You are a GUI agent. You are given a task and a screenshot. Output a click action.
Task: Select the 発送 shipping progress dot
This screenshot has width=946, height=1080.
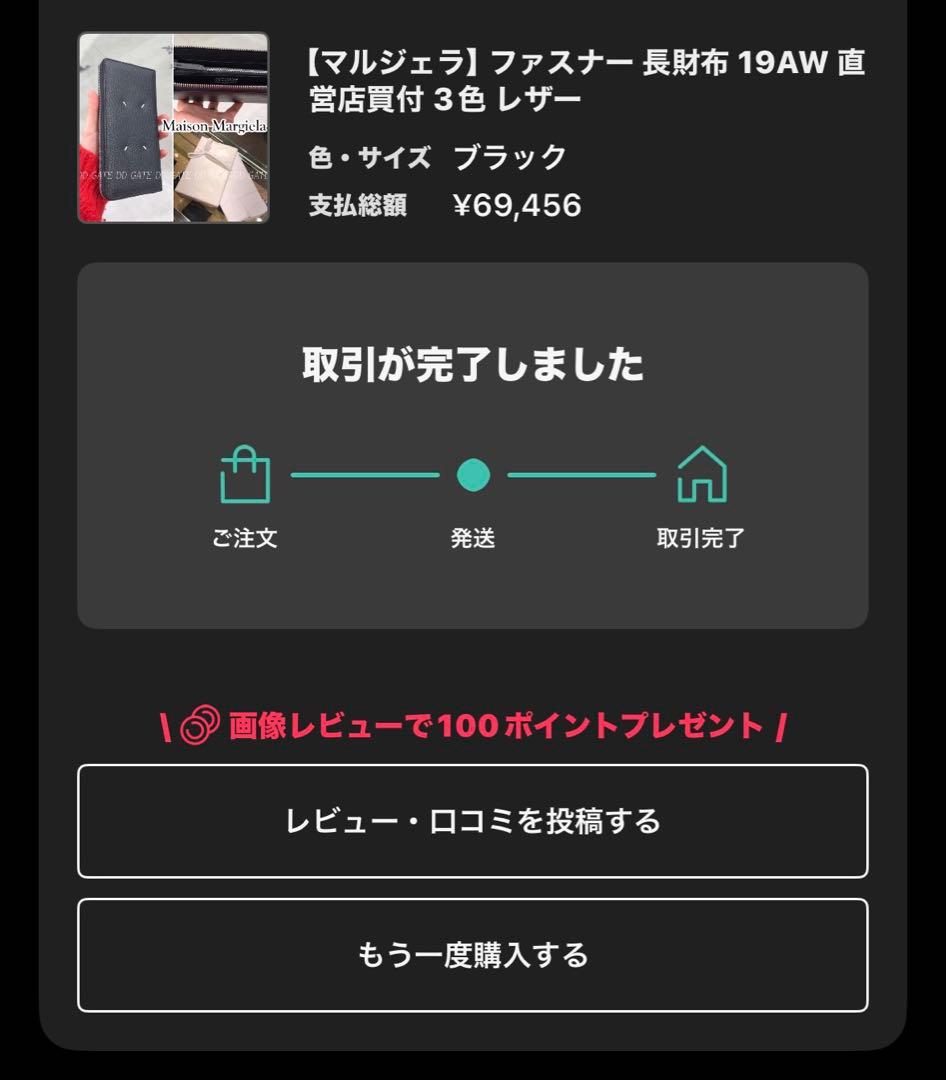[473, 476]
